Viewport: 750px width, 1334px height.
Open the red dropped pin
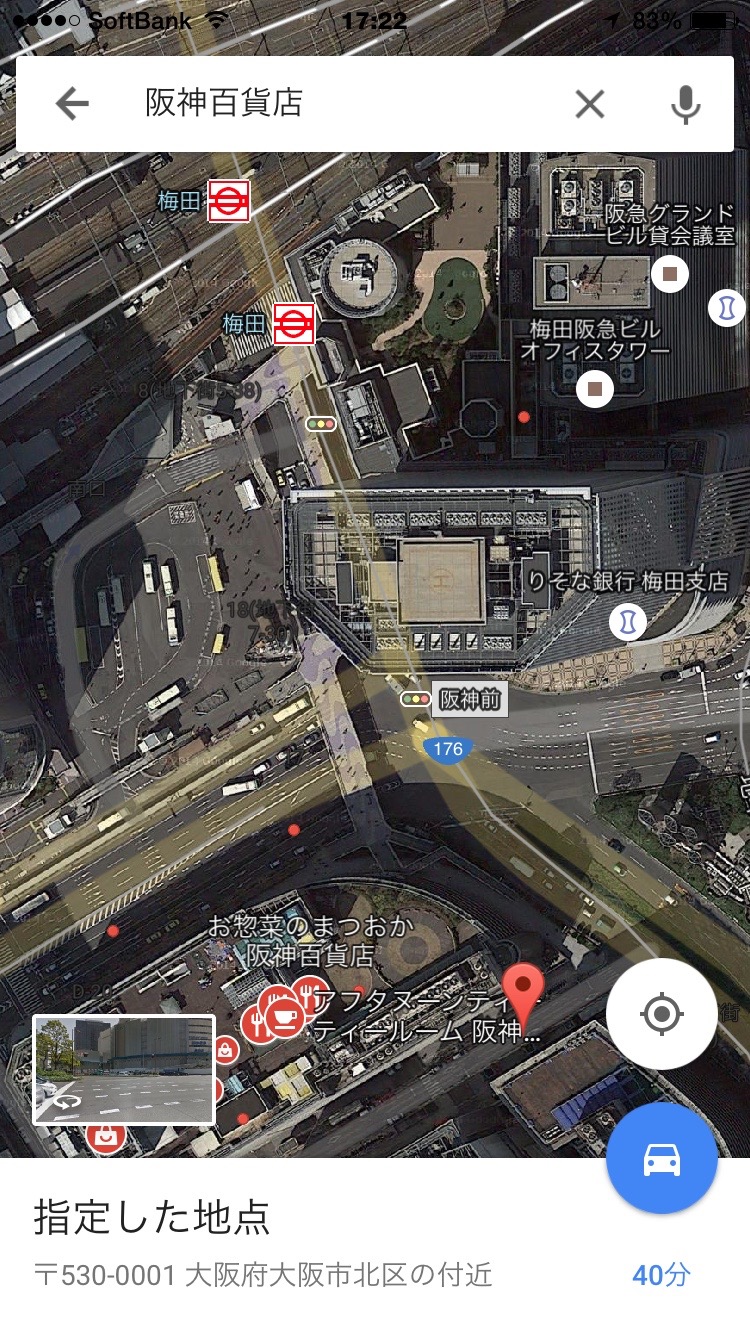[523, 995]
